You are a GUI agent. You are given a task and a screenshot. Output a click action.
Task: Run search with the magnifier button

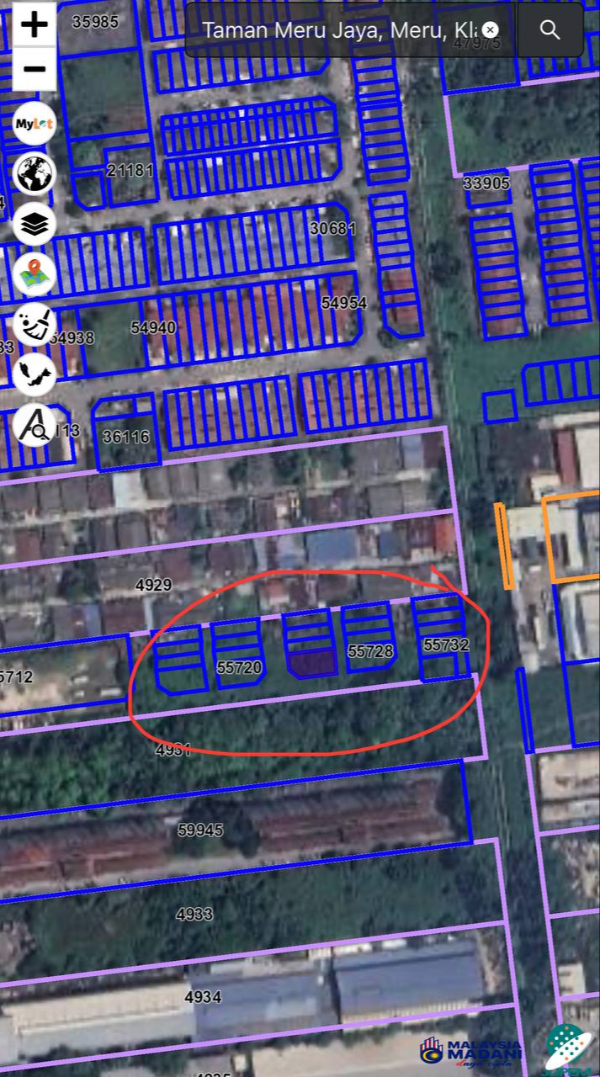(x=550, y=30)
